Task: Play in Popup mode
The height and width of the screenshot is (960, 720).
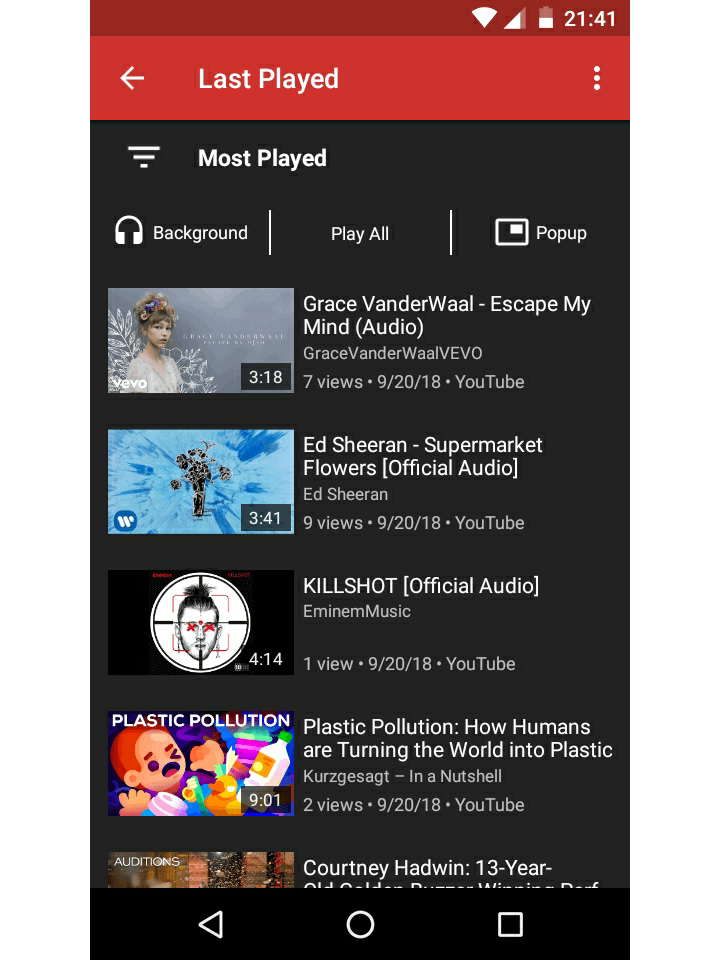Action: click(541, 233)
